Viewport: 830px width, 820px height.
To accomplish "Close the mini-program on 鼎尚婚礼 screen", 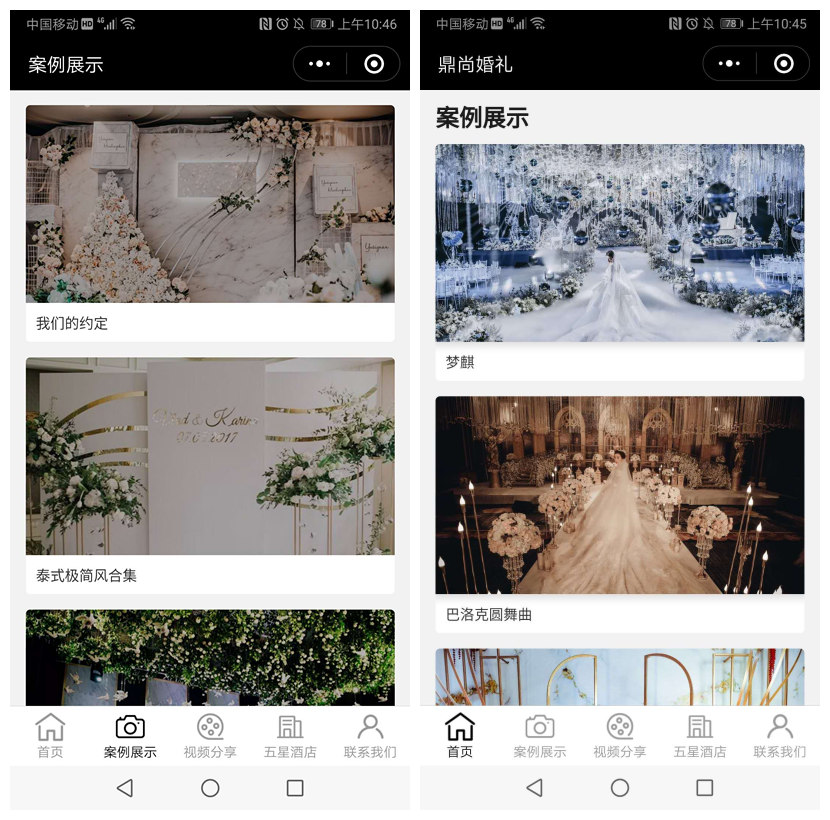I will click(784, 64).
